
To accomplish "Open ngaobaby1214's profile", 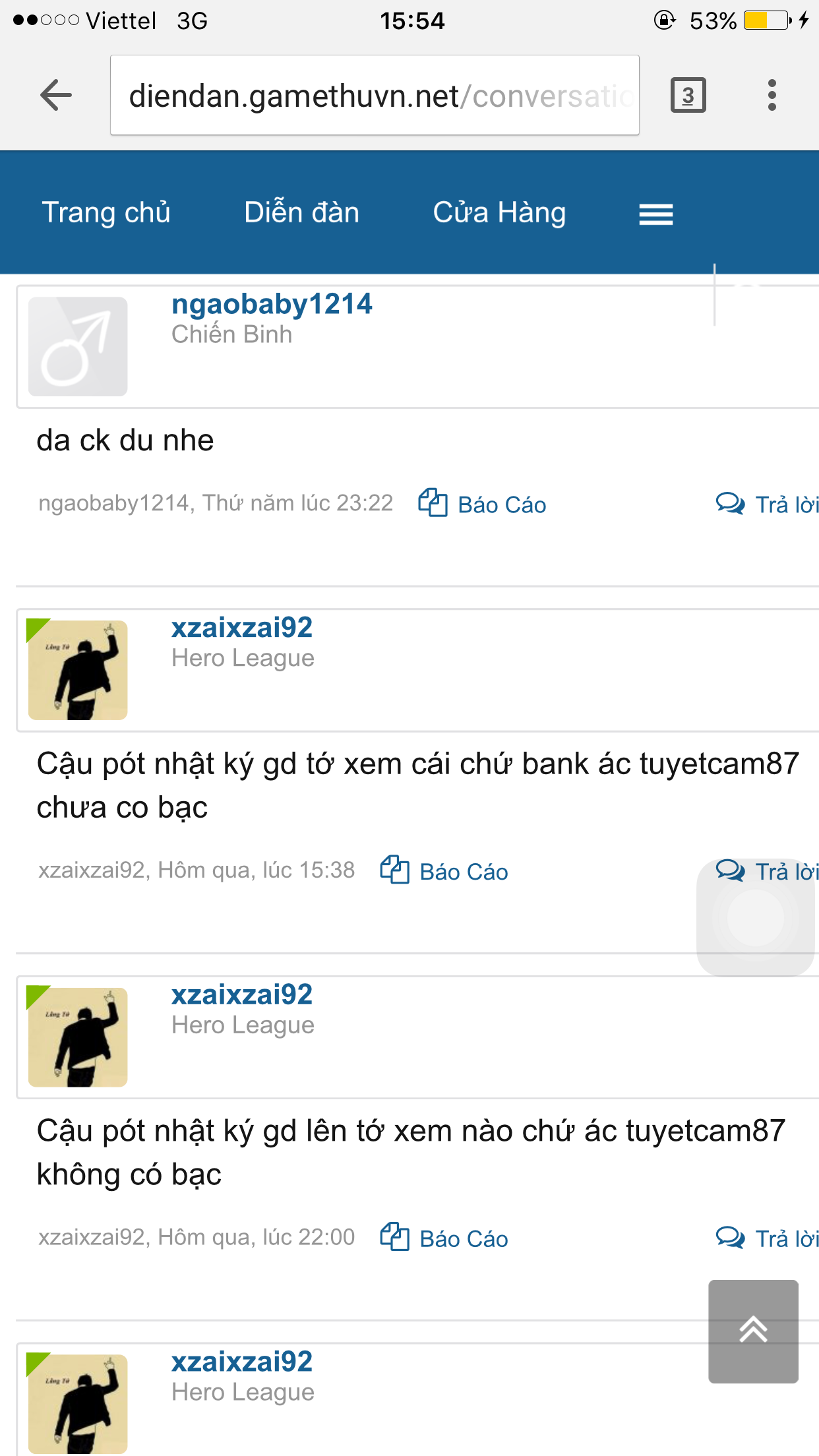I will coord(272,305).
